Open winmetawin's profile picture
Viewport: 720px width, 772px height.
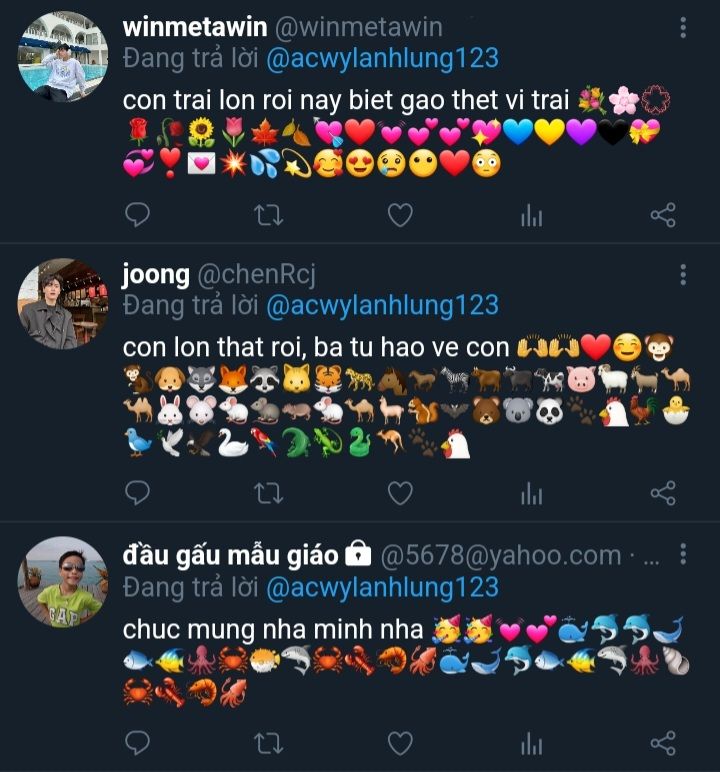click(62, 56)
